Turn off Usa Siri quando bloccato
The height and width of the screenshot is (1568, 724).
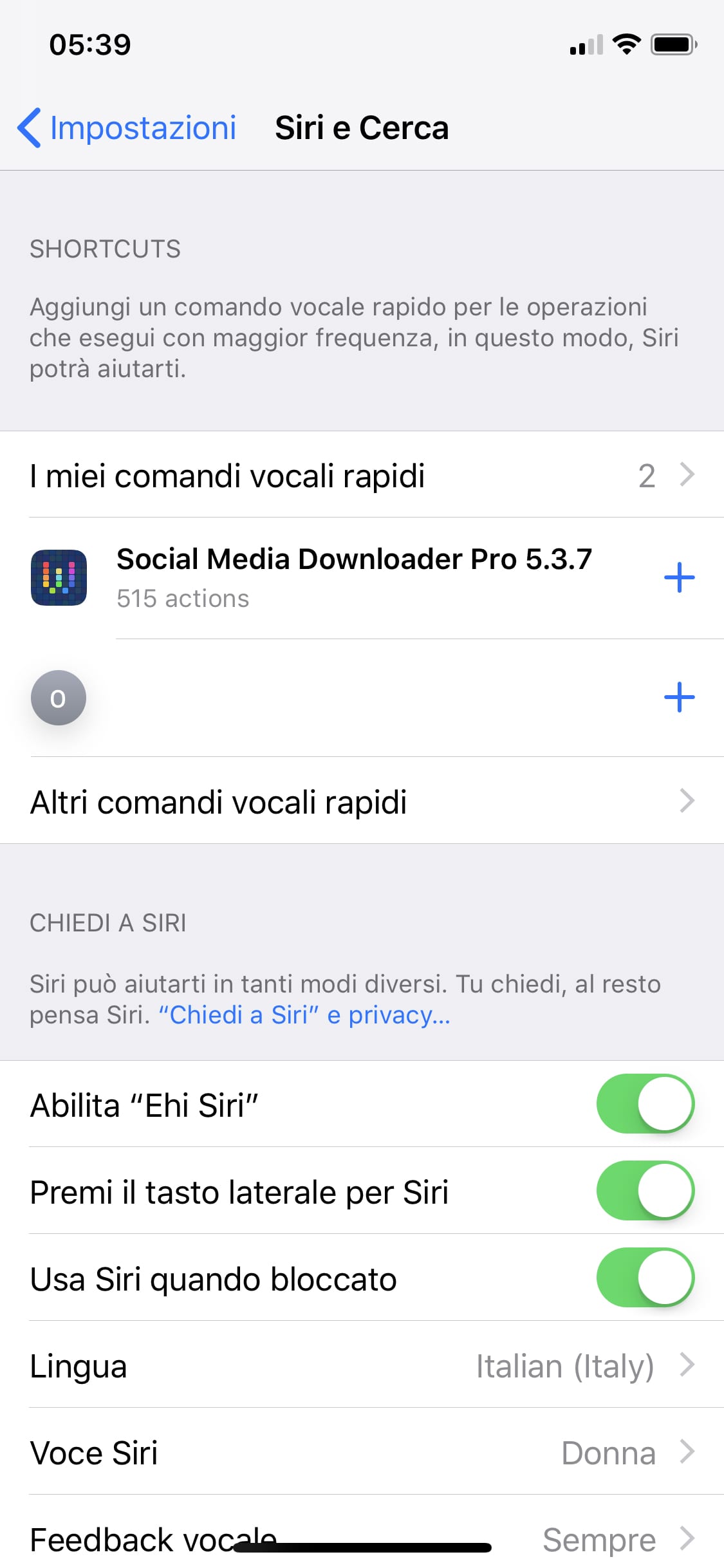(x=645, y=1278)
